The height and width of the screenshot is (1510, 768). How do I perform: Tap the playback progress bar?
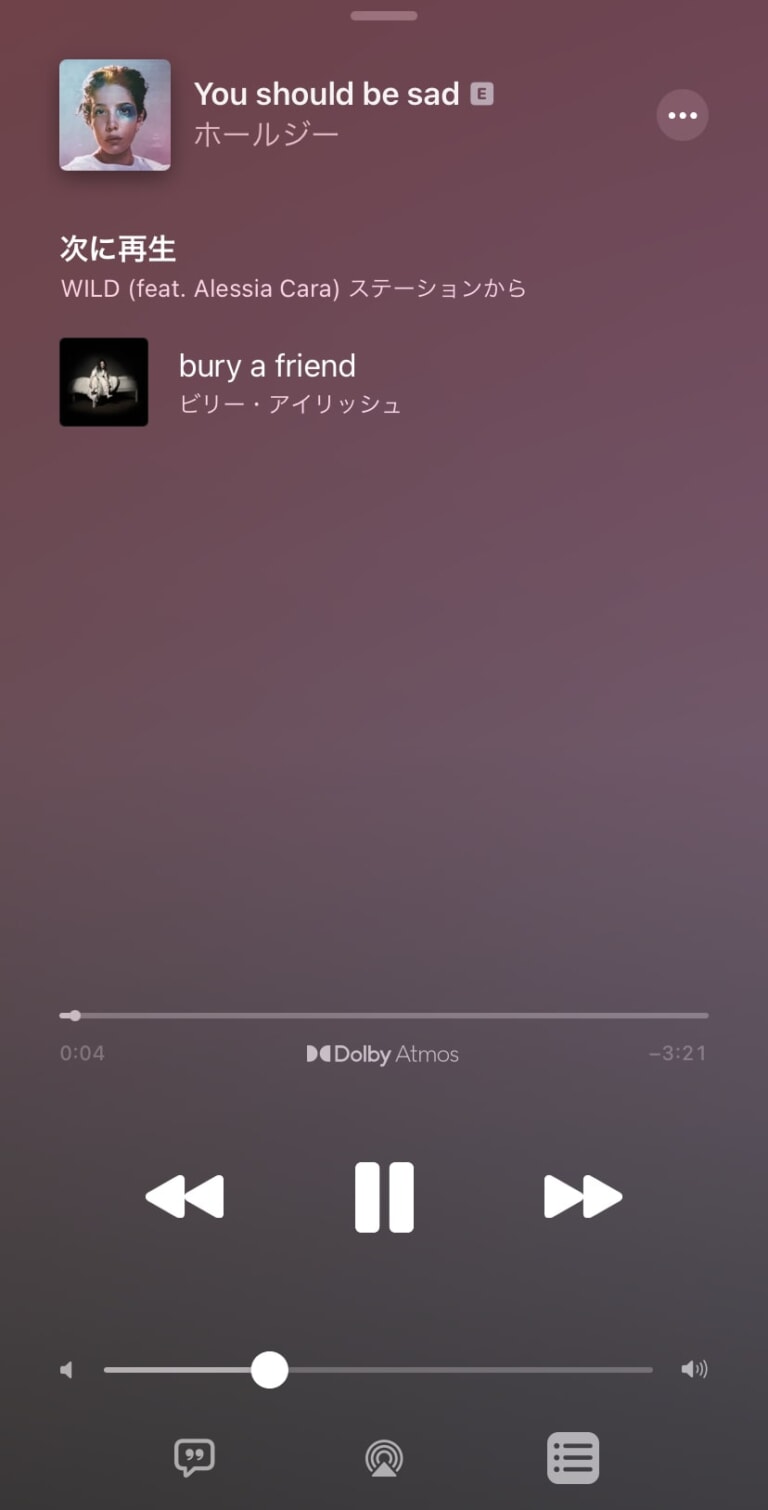tap(384, 1015)
